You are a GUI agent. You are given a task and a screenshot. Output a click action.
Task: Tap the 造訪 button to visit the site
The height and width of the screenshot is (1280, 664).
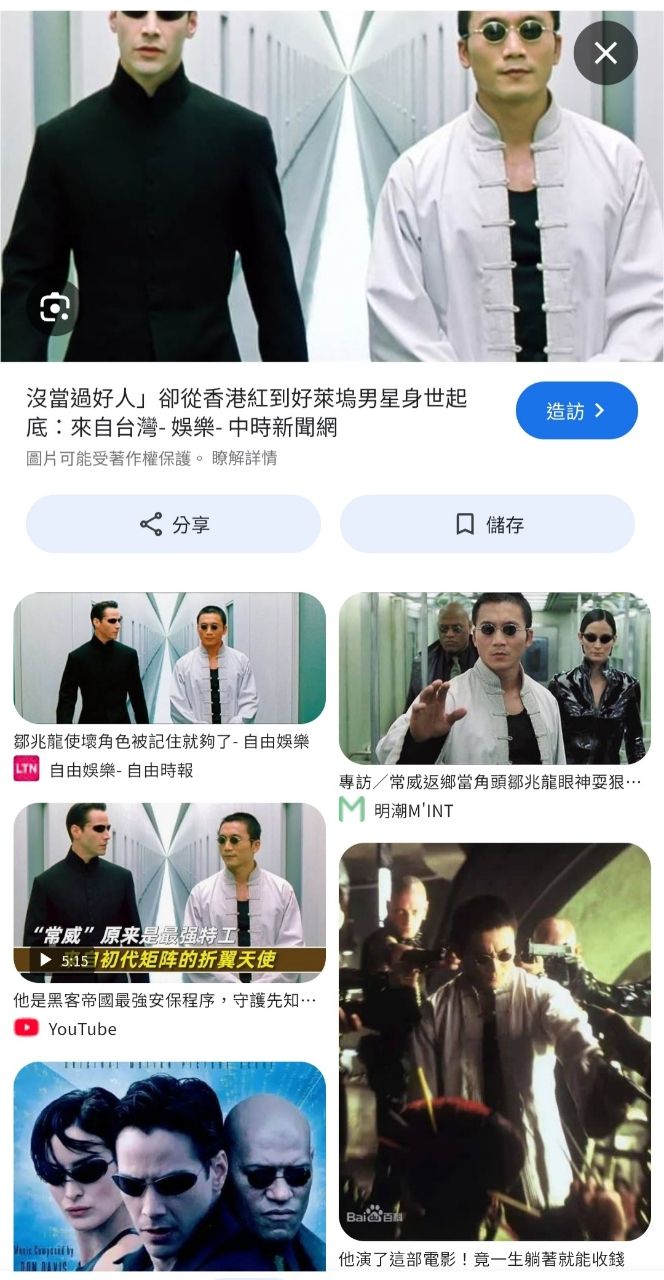tap(576, 410)
